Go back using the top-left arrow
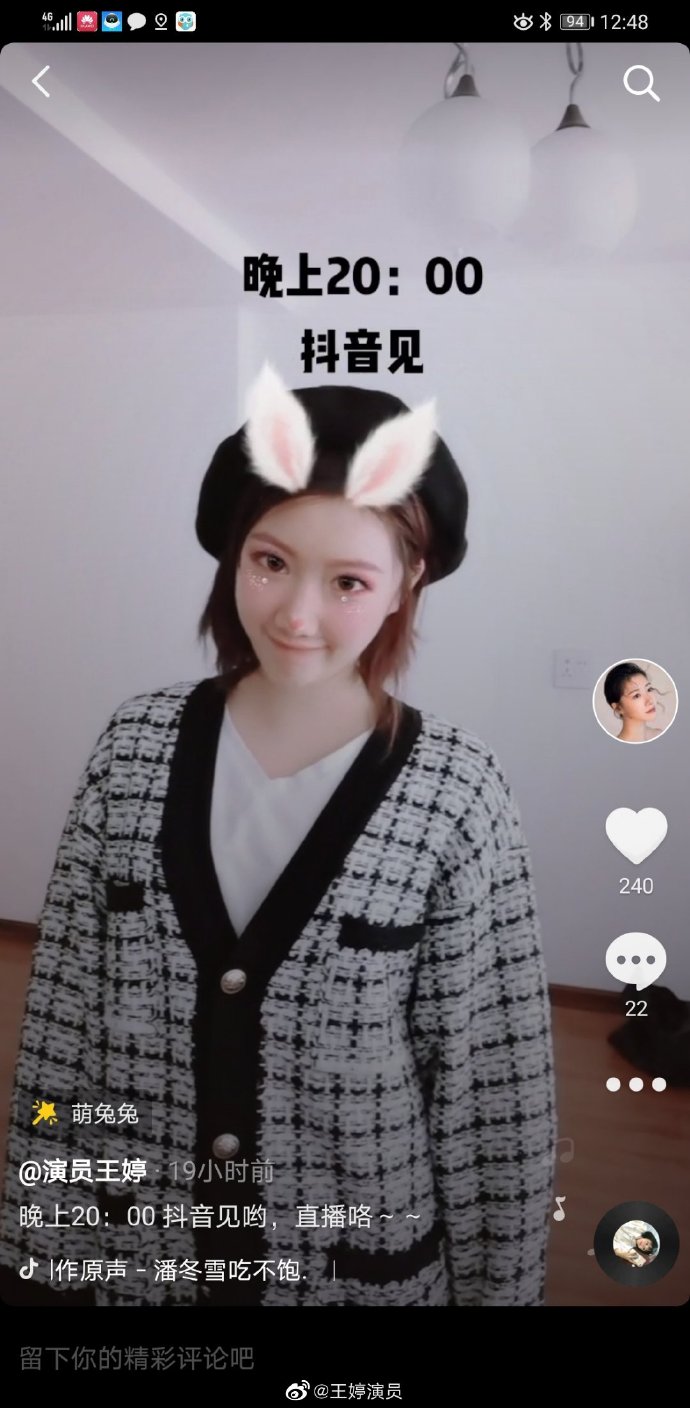Image resolution: width=690 pixels, height=1408 pixels. [41, 82]
